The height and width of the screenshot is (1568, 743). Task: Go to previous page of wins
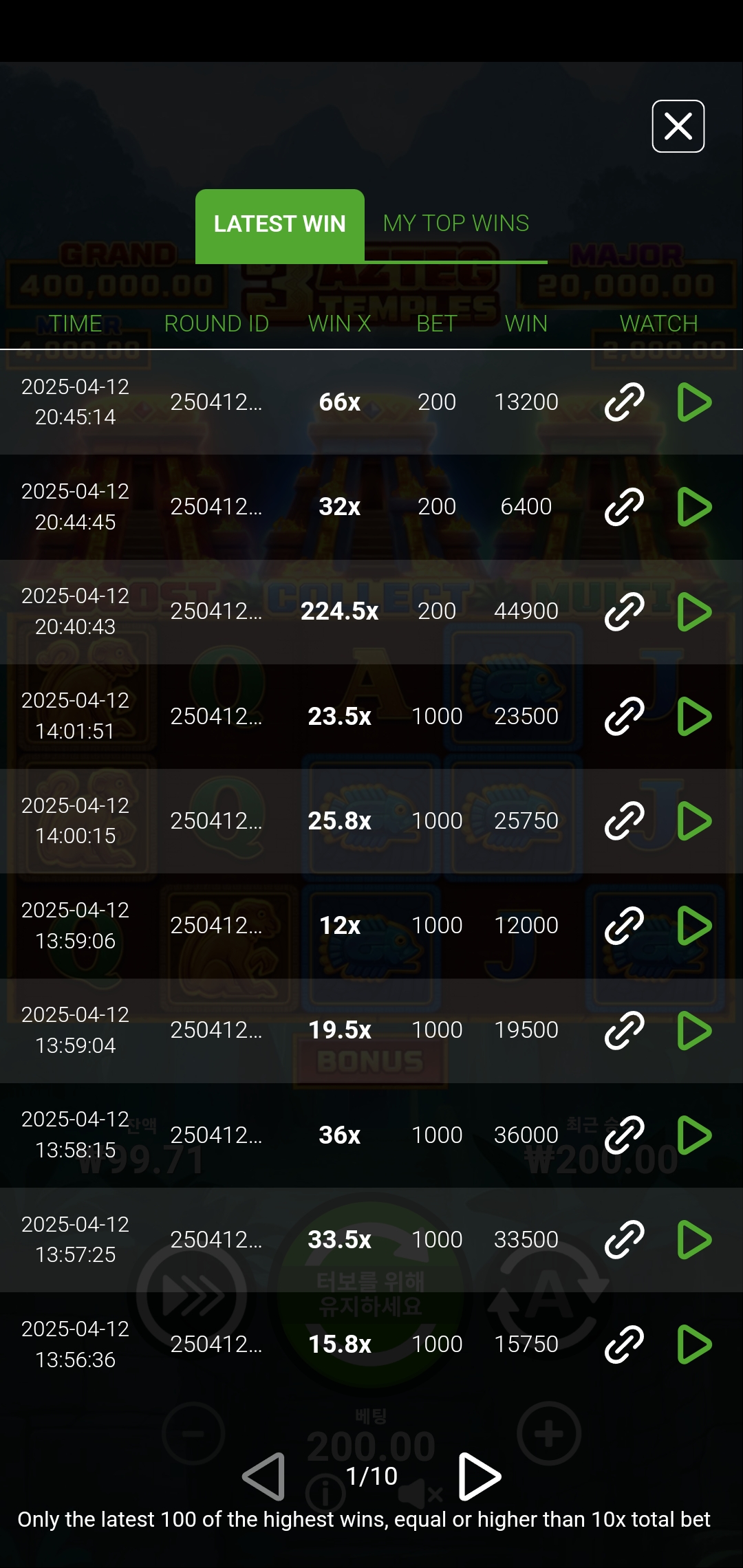point(264,1476)
